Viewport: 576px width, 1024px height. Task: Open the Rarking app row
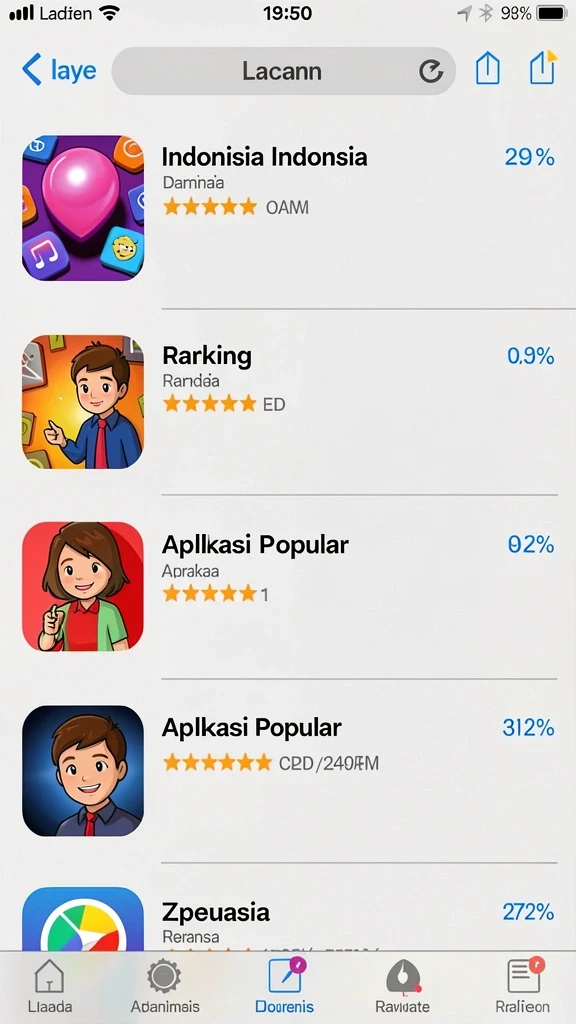point(289,402)
